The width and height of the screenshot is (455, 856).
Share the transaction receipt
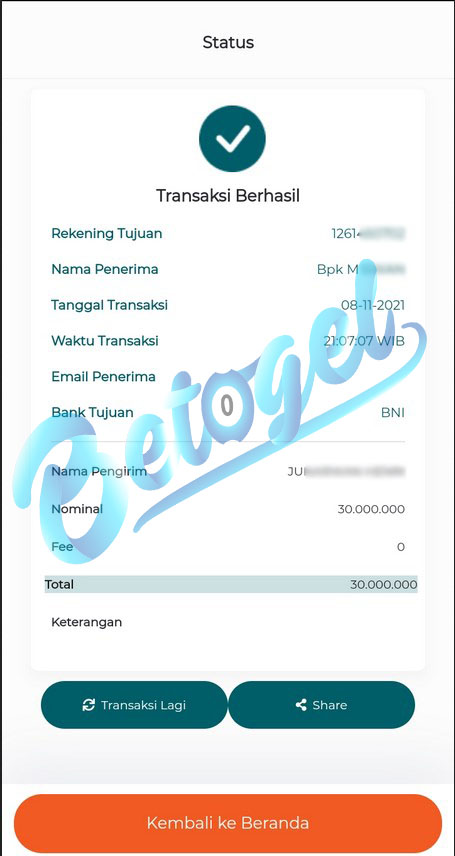[321, 705]
